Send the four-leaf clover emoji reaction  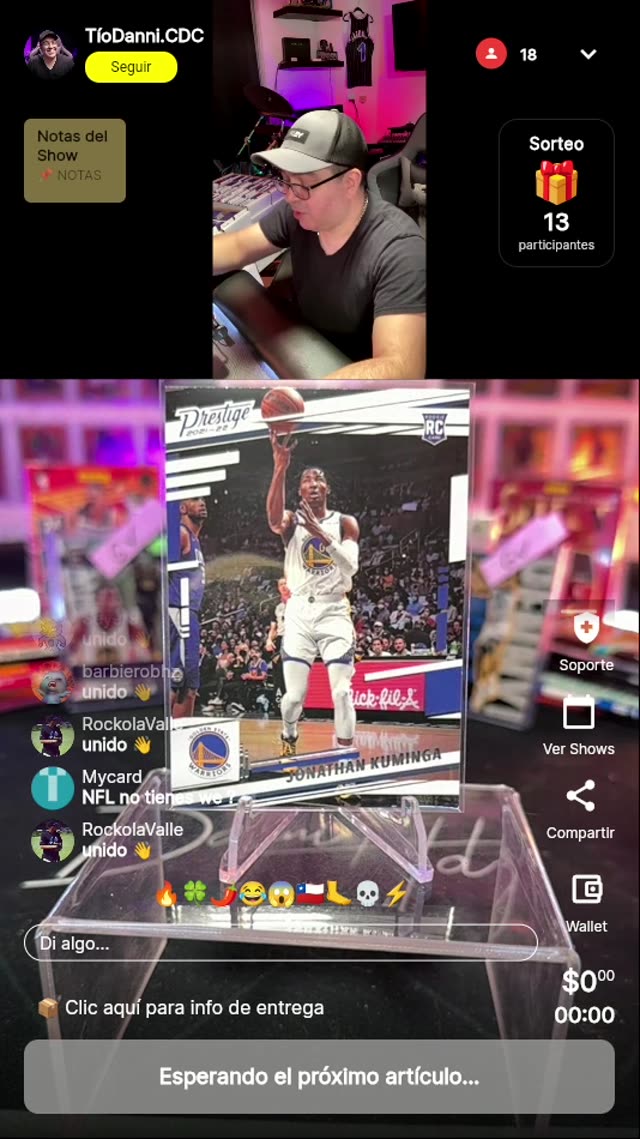[x=194, y=894]
